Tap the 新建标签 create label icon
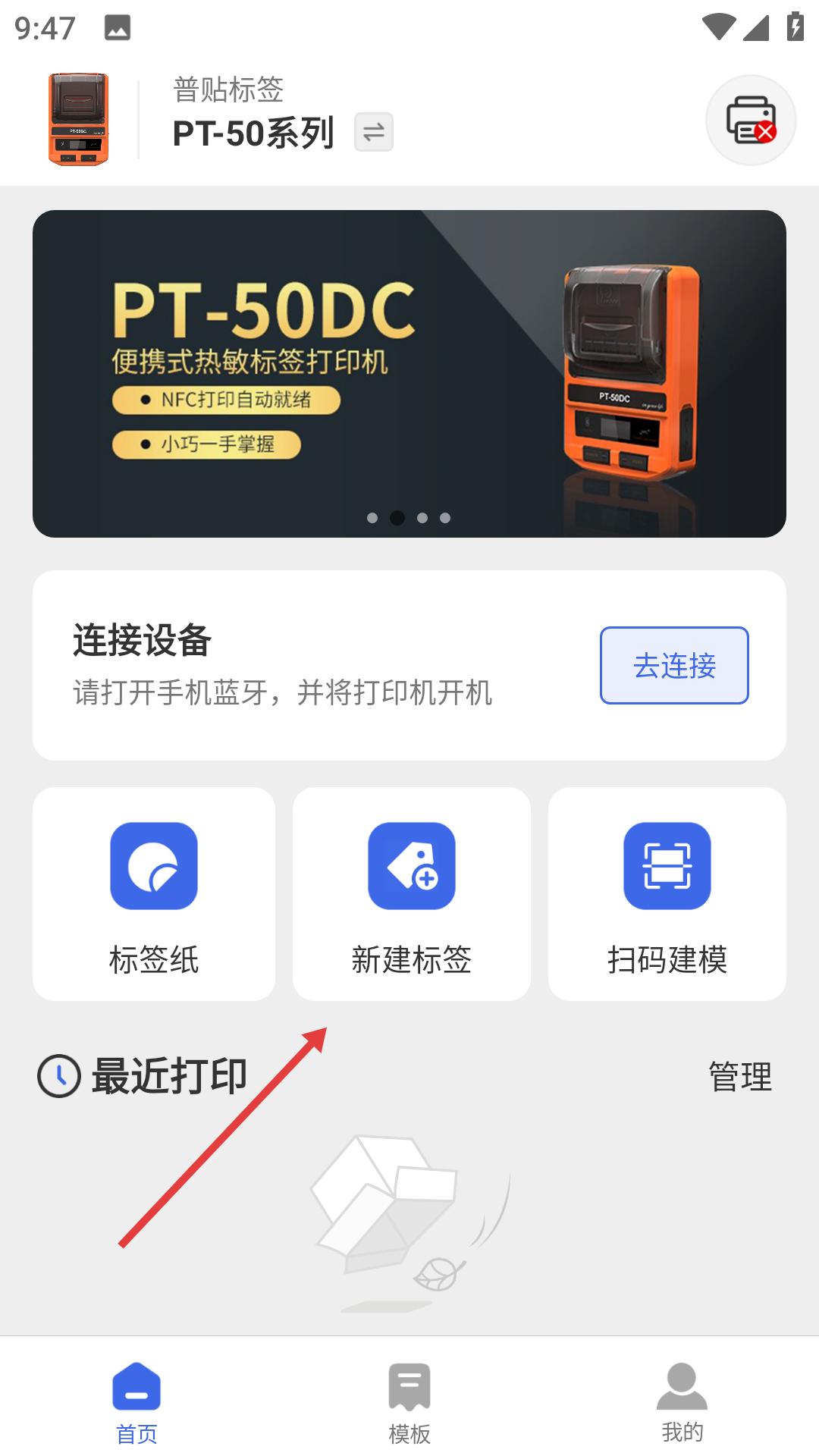This screenshot has width=819, height=1456. pos(412,867)
